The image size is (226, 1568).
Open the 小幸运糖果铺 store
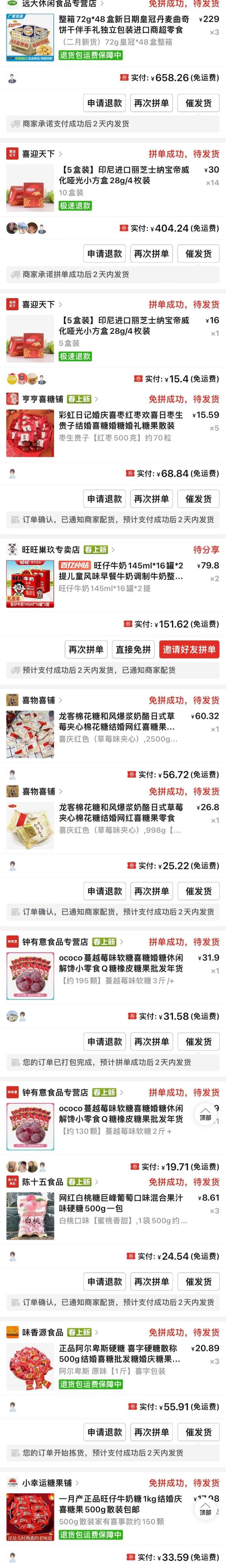[x=47, y=1482]
